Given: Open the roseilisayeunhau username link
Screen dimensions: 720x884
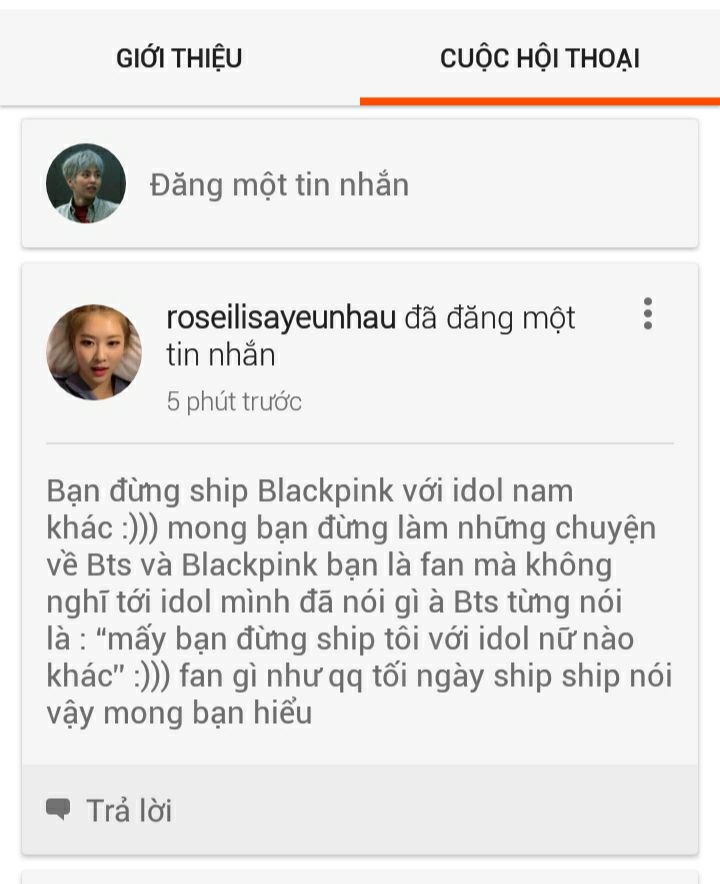Looking at the screenshot, I should point(281,318).
